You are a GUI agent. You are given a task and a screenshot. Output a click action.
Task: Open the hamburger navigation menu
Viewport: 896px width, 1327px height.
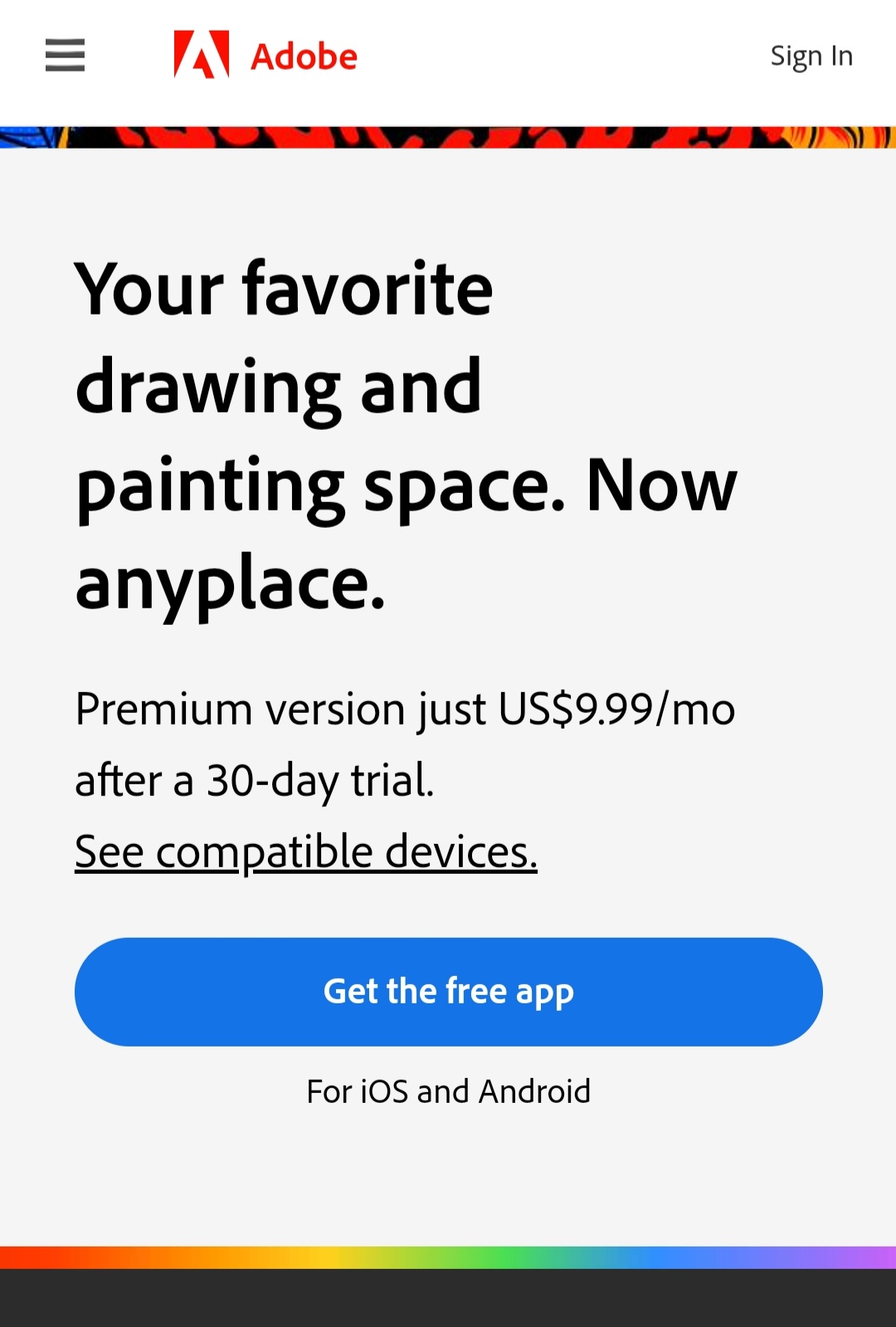(65, 56)
